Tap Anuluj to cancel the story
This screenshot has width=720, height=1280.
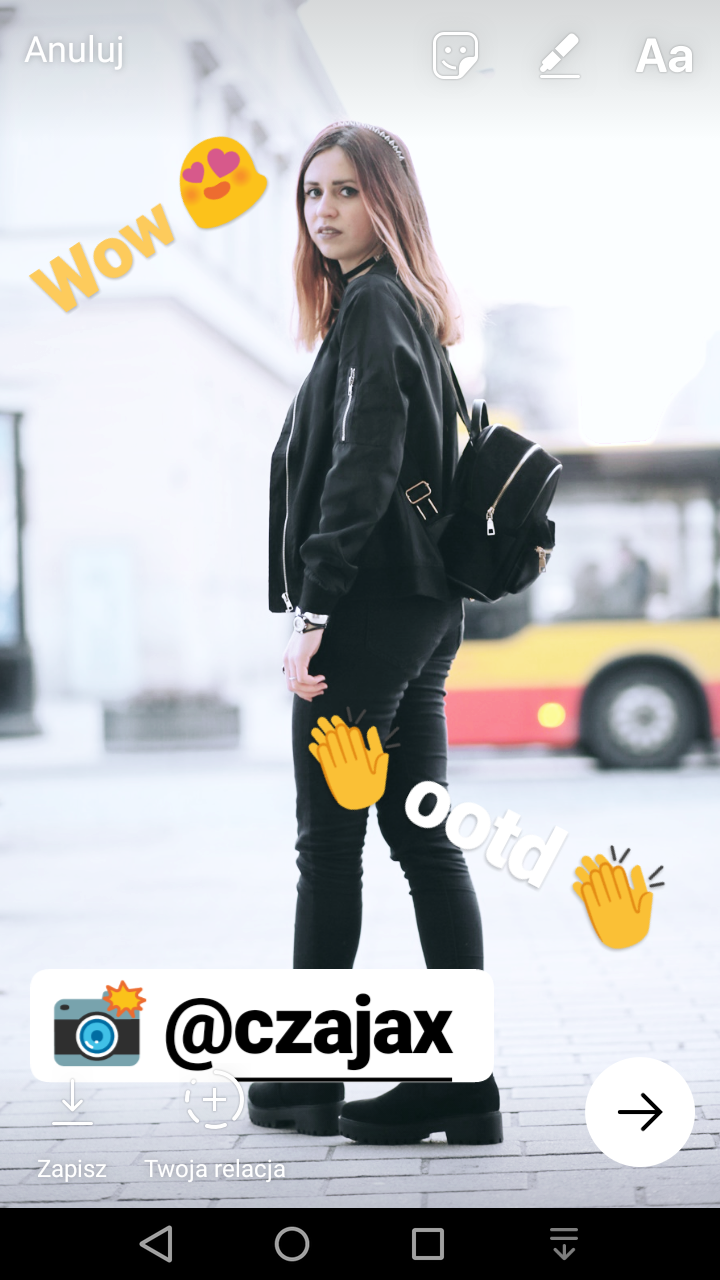click(74, 50)
